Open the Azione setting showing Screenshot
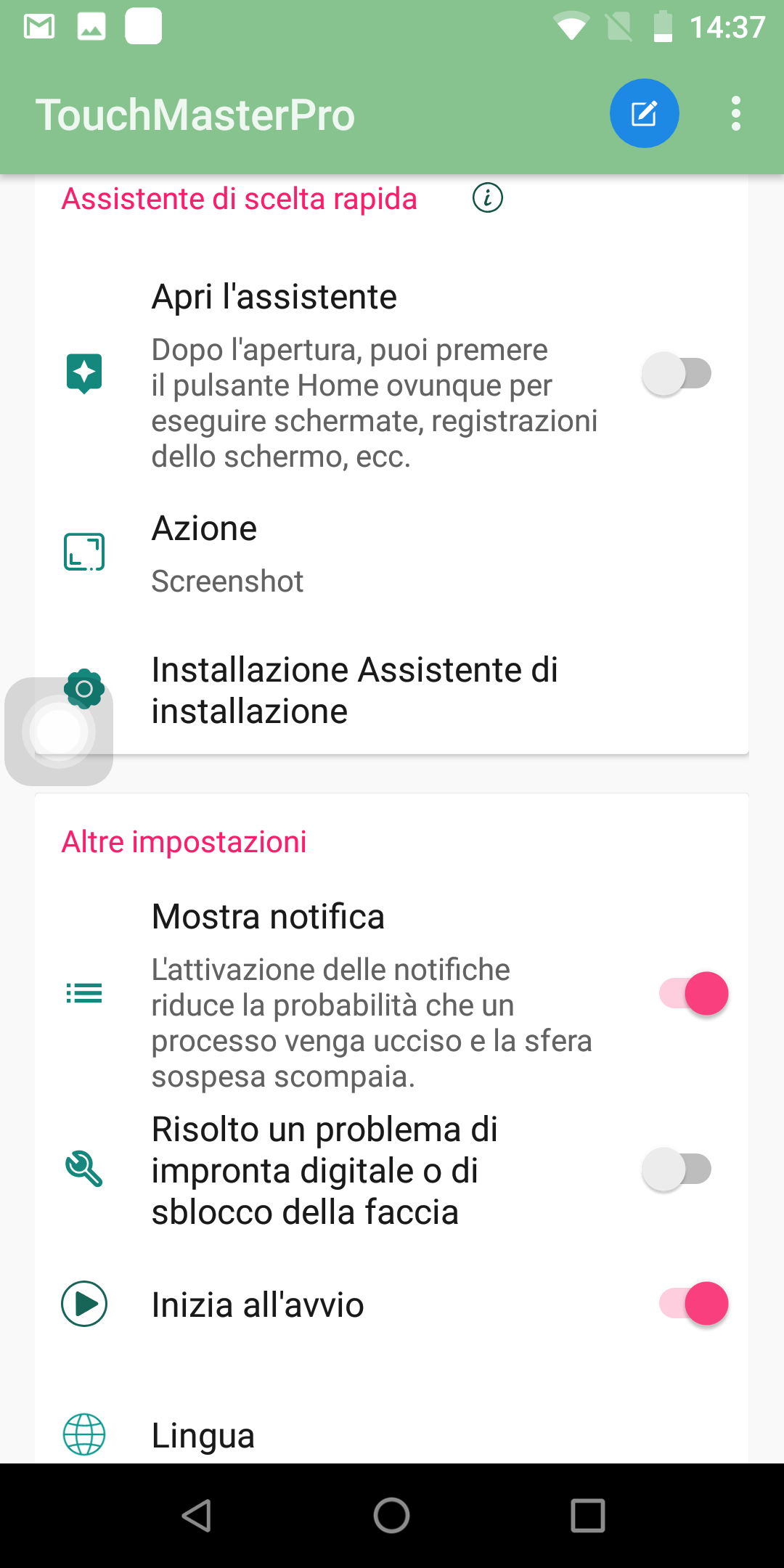 (392, 553)
